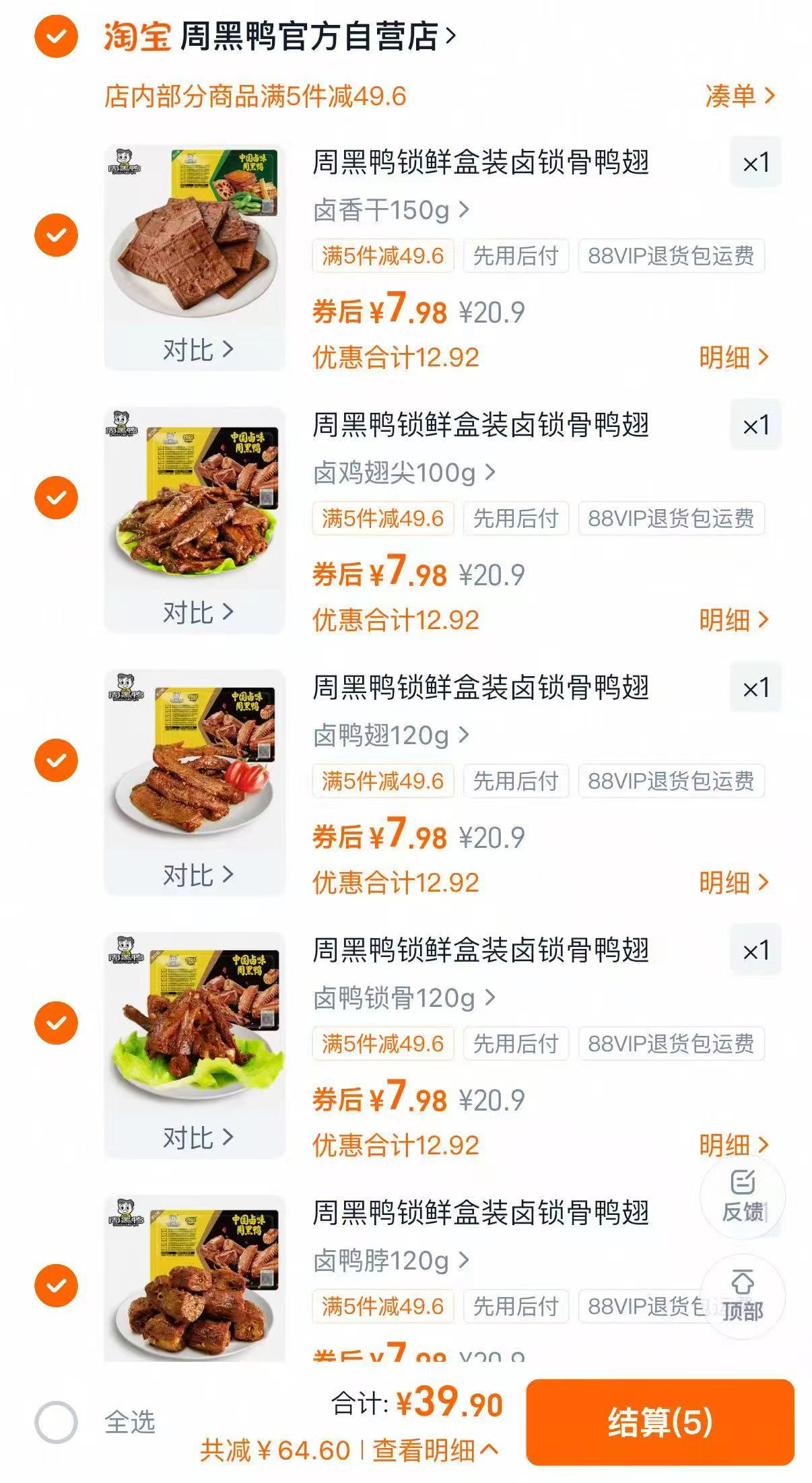The image size is (812, 1483).
Task: Deselect the 卤鸡翅尖100g item checkbox
Action: 55,500
